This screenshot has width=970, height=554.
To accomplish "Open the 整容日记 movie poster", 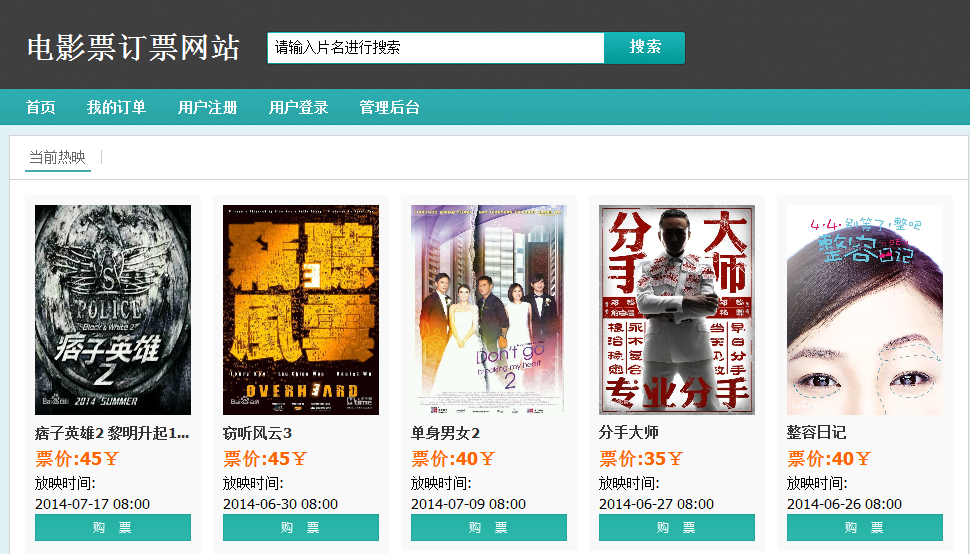I will (x=865, y=309).
